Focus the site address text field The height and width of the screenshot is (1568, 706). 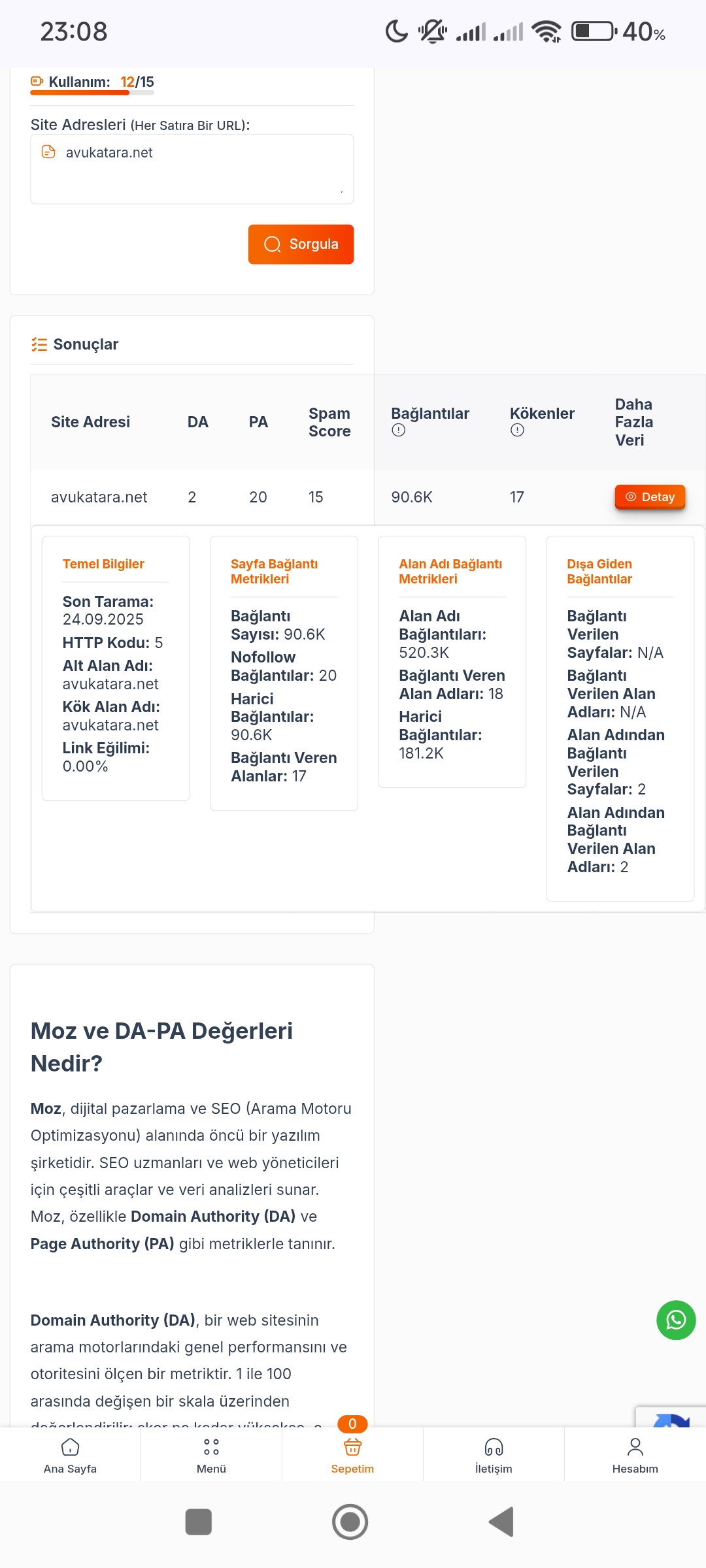[x=192, y=169]
